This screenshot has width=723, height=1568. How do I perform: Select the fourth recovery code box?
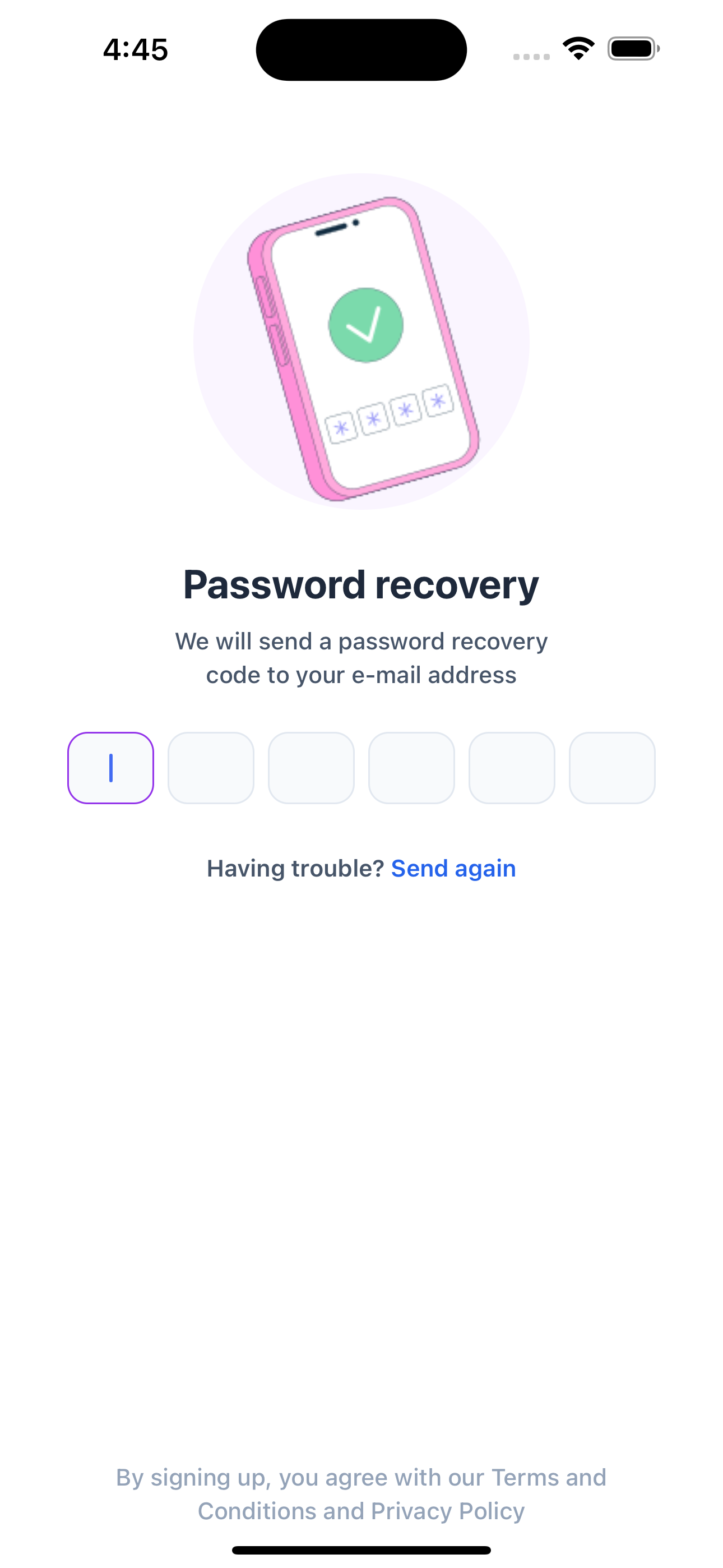pos(411,768)
